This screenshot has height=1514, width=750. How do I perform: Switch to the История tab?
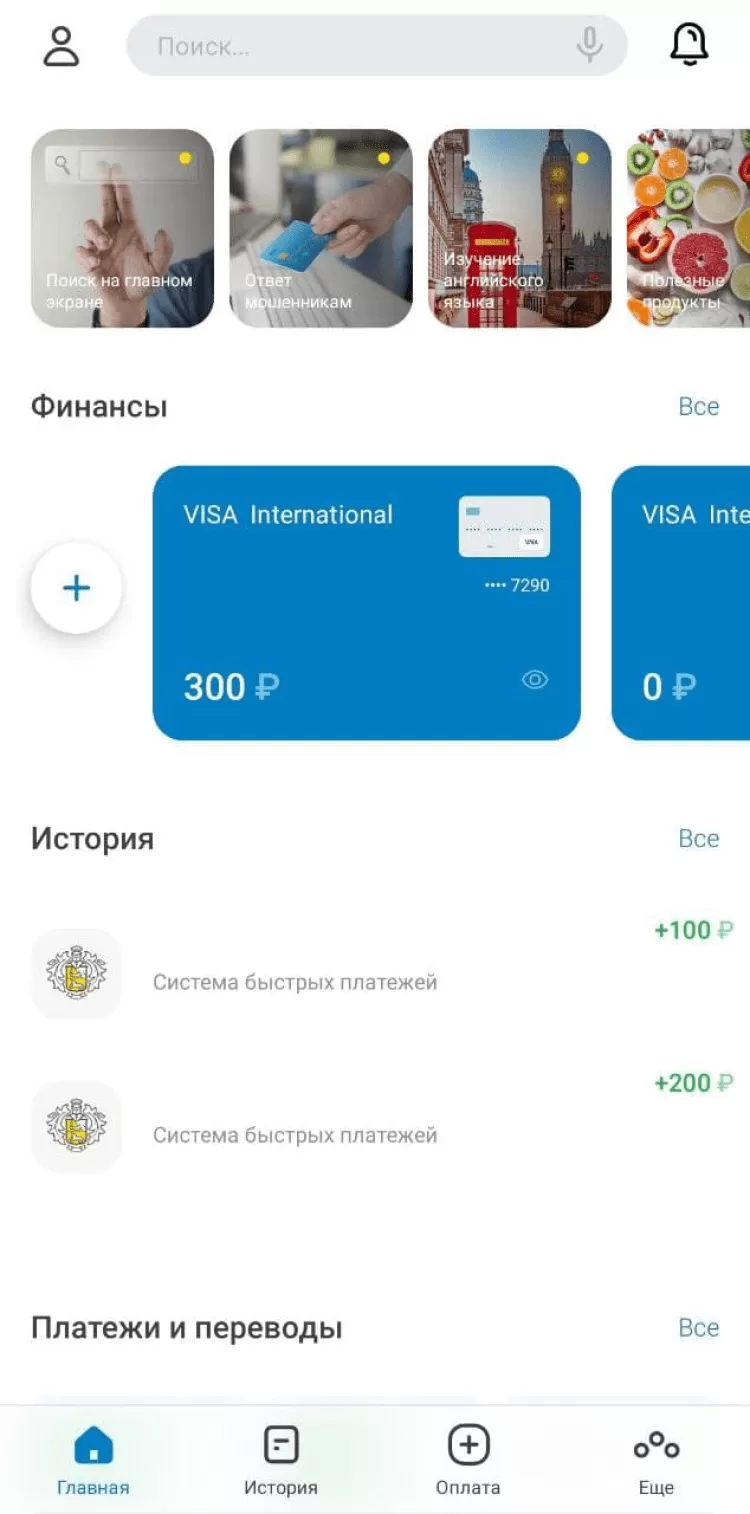281,1460
